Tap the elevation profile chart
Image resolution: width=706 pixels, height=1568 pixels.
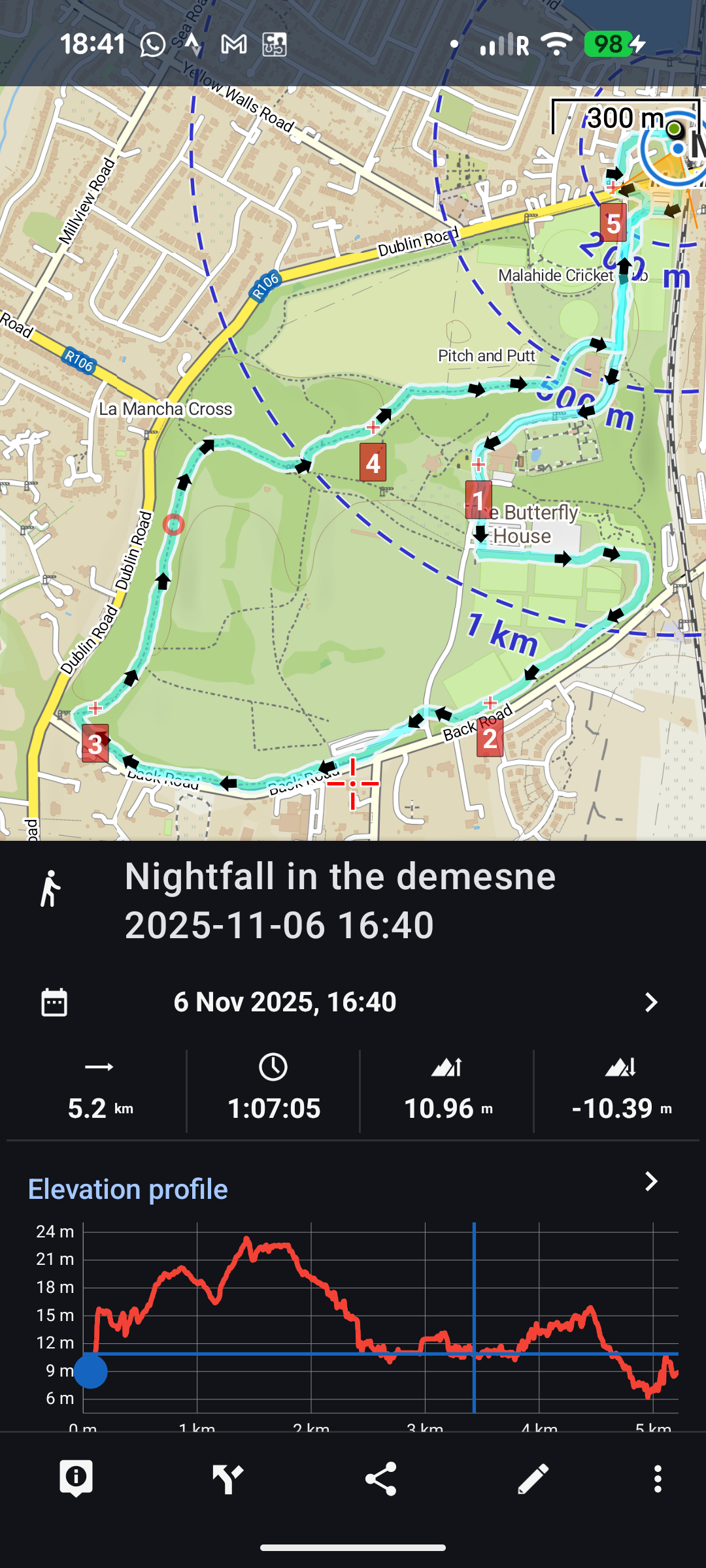tap(379, 1313)
